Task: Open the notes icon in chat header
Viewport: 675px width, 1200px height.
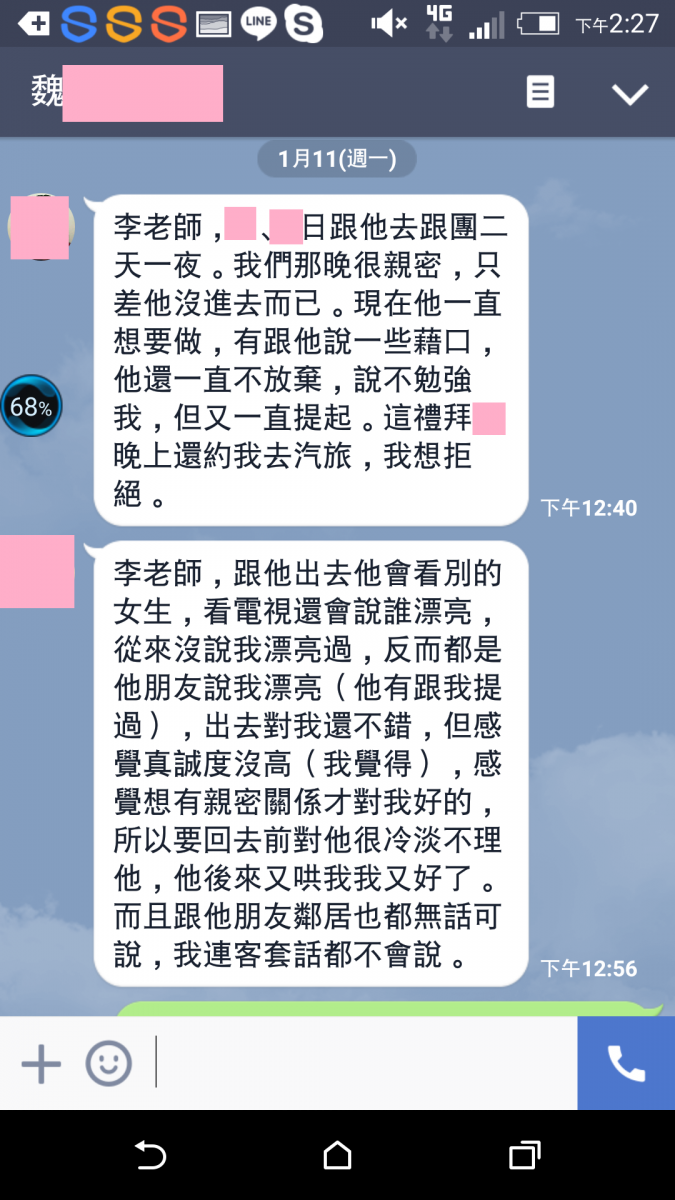Action: (540, 94)
